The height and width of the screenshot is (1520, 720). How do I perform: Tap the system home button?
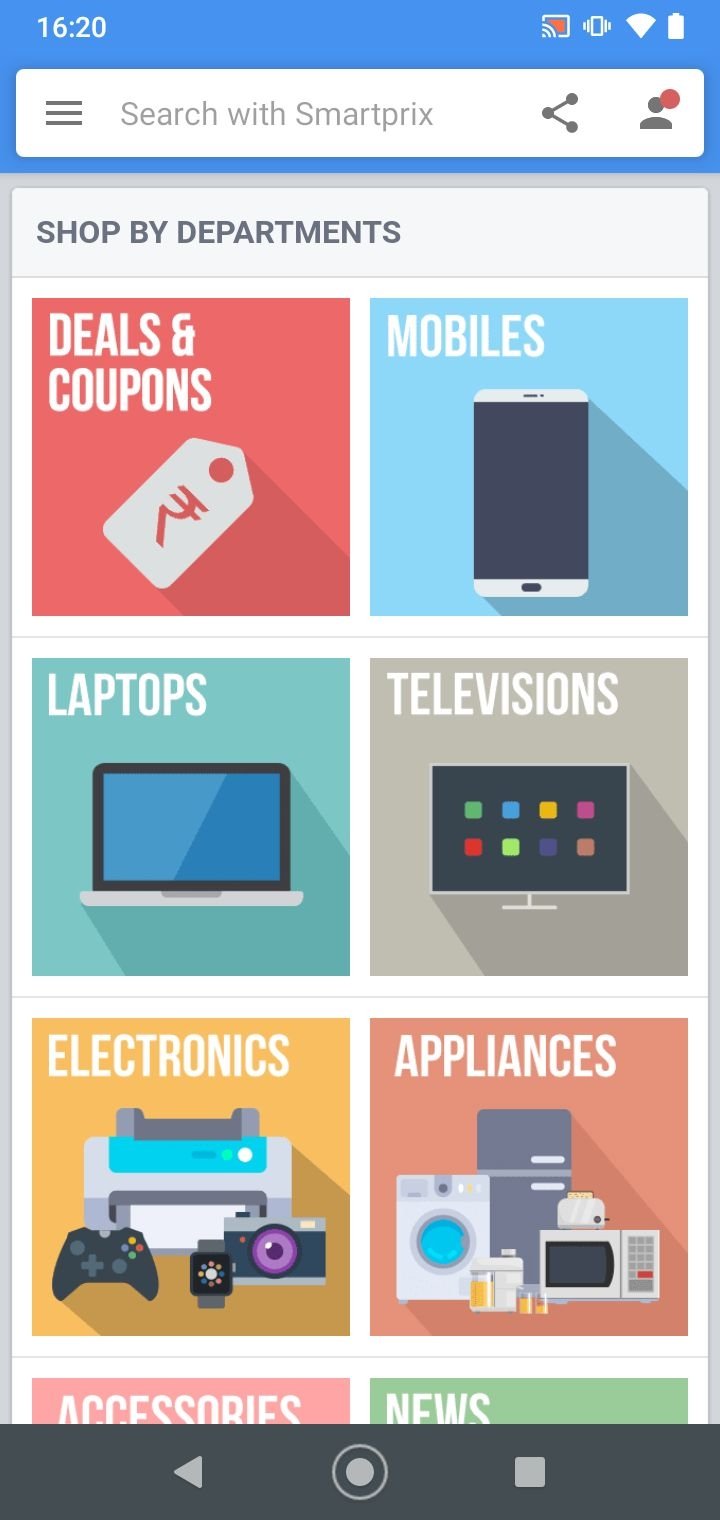click(x=360, y=1472)
